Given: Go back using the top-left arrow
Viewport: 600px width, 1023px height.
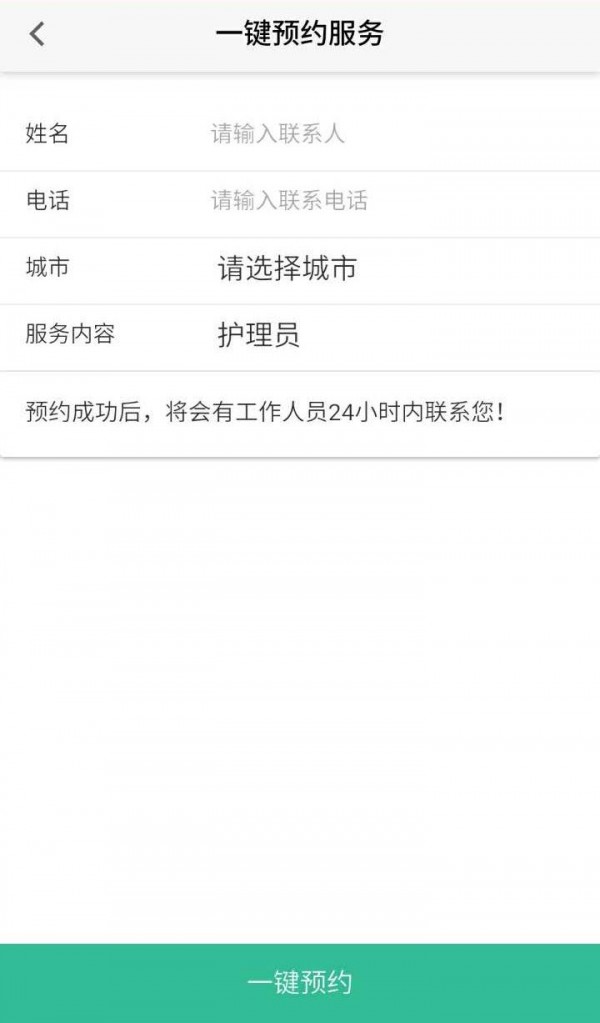Looking at the screenshot, I should pyautogui.click(x=37, y=34).
